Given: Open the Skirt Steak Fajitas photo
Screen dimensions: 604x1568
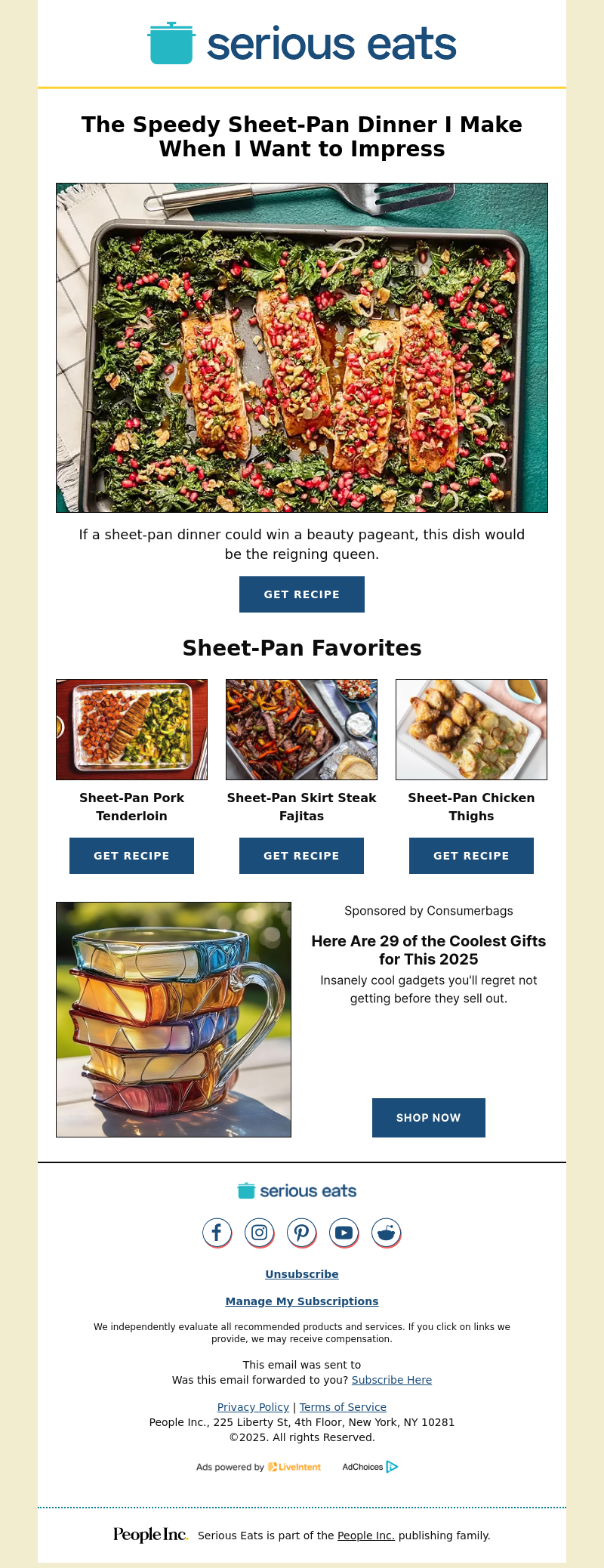Looking at the screenshot, I should [x=301, y=730].
